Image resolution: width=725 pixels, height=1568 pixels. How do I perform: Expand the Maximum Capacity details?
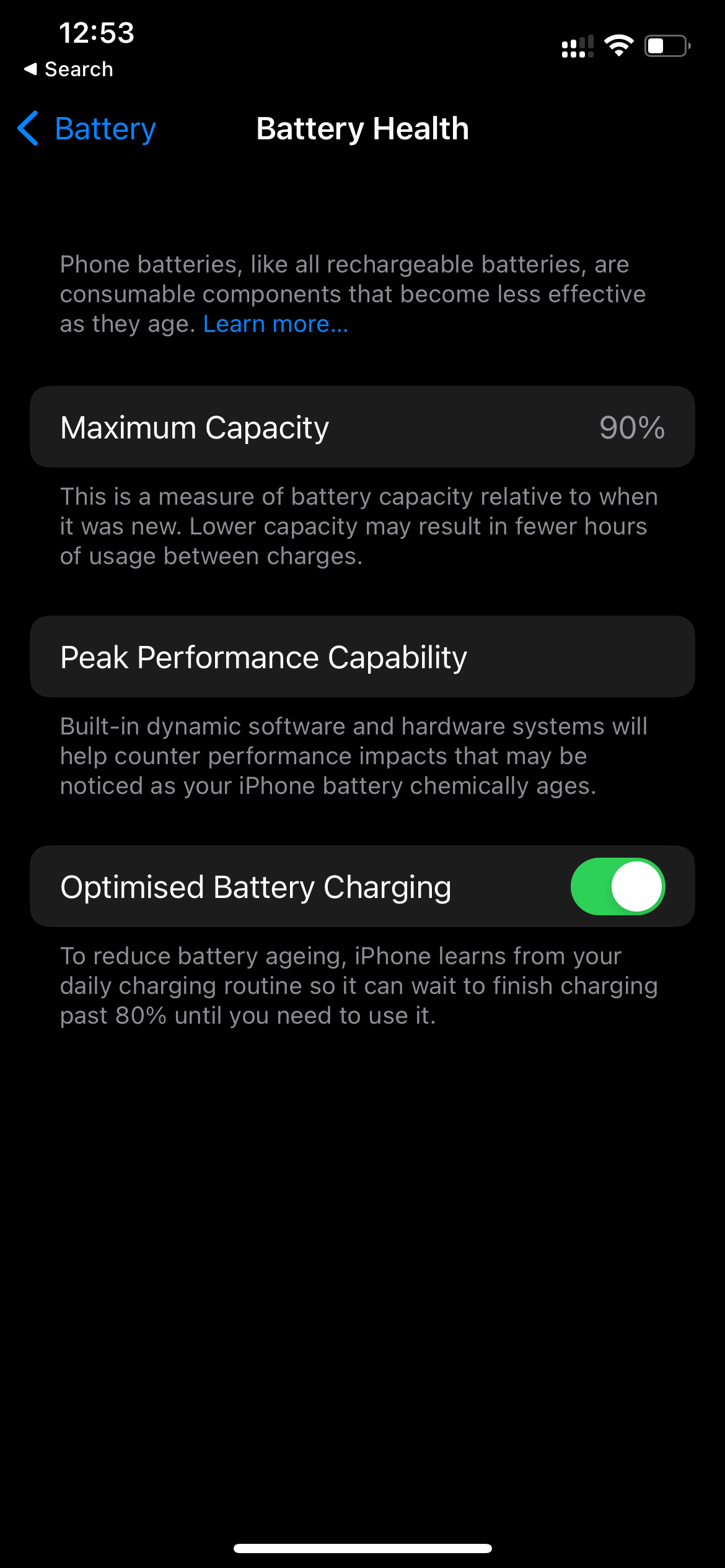362,427
